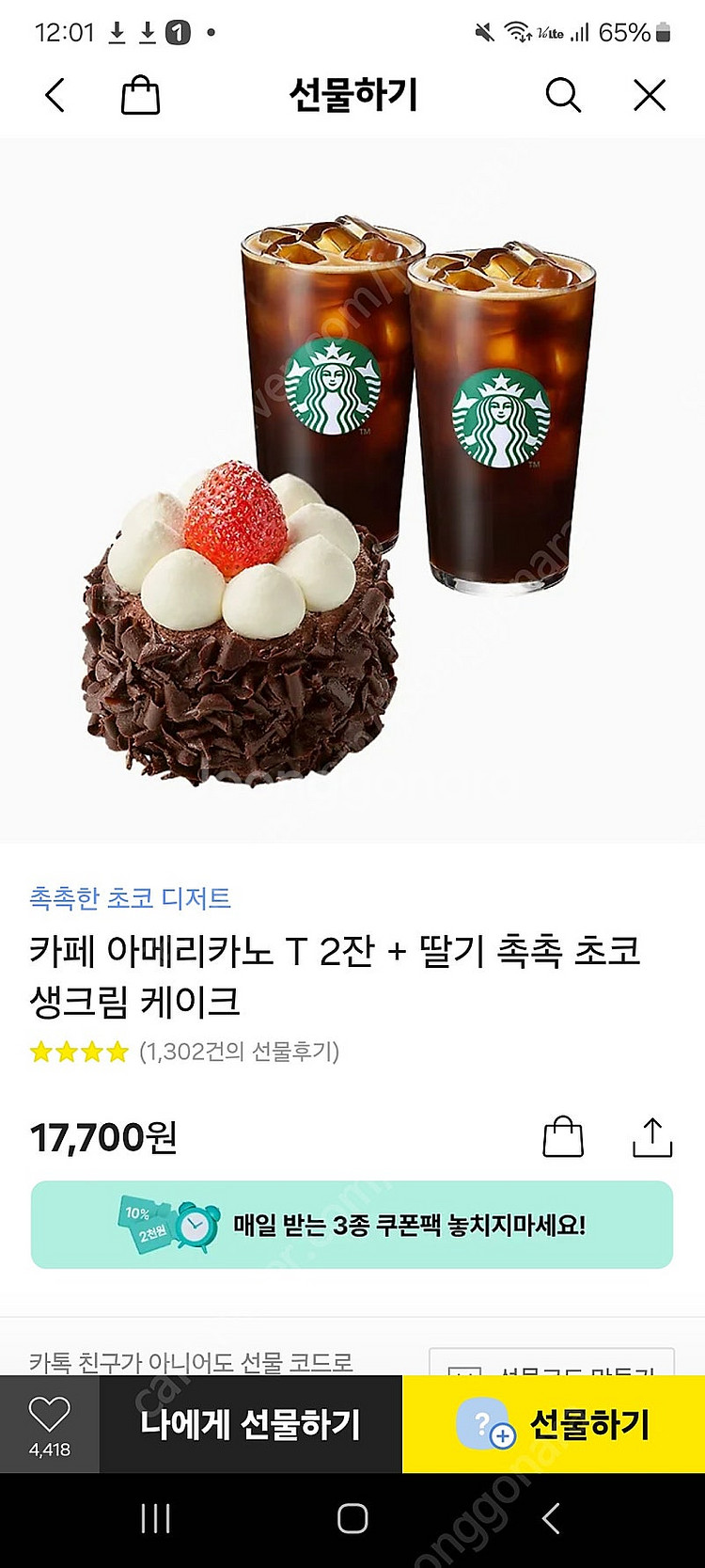Open the shopping bag icon in the header
Screen dimensions: 705x1568
click(x=139, y=94)
